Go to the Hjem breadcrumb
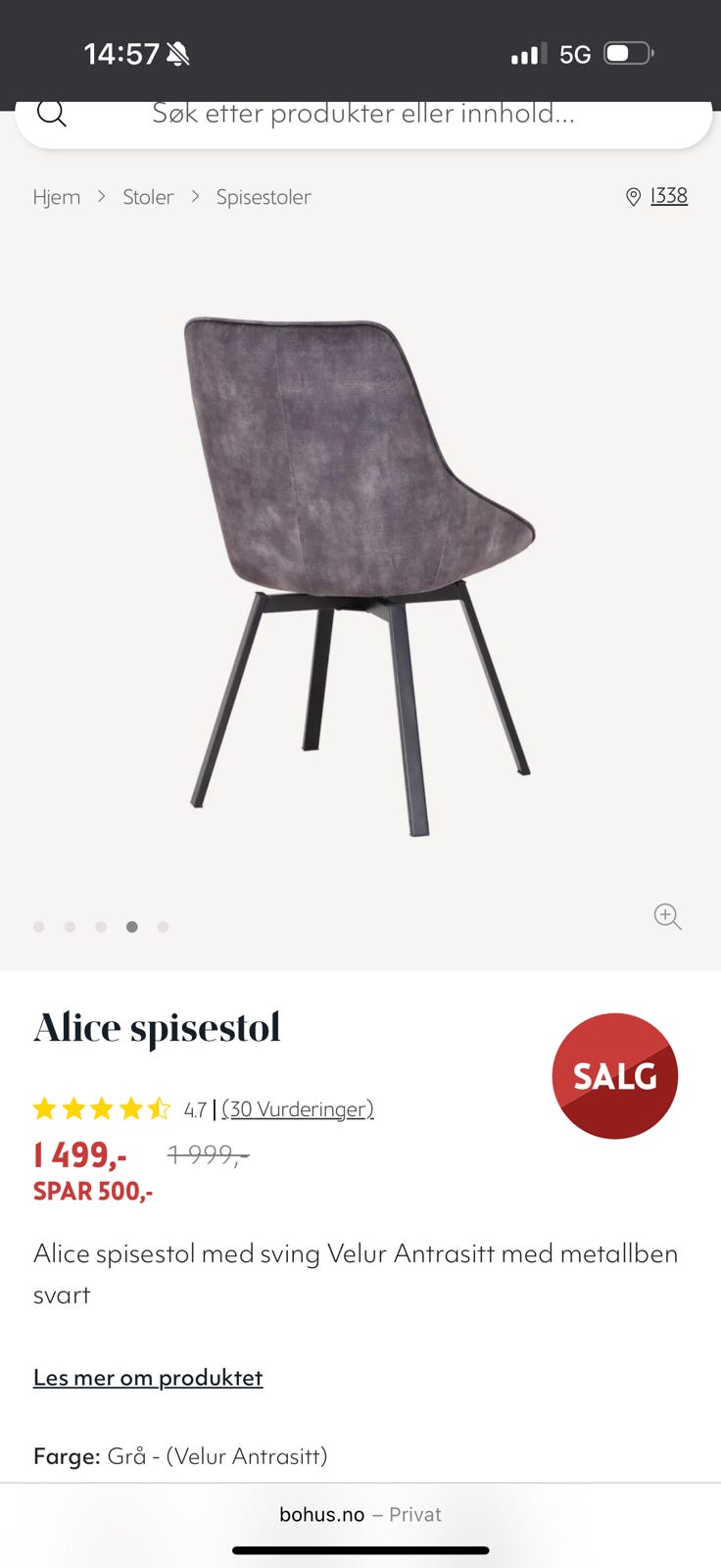The image size is (721, 1568). click(x=57, y=197)
